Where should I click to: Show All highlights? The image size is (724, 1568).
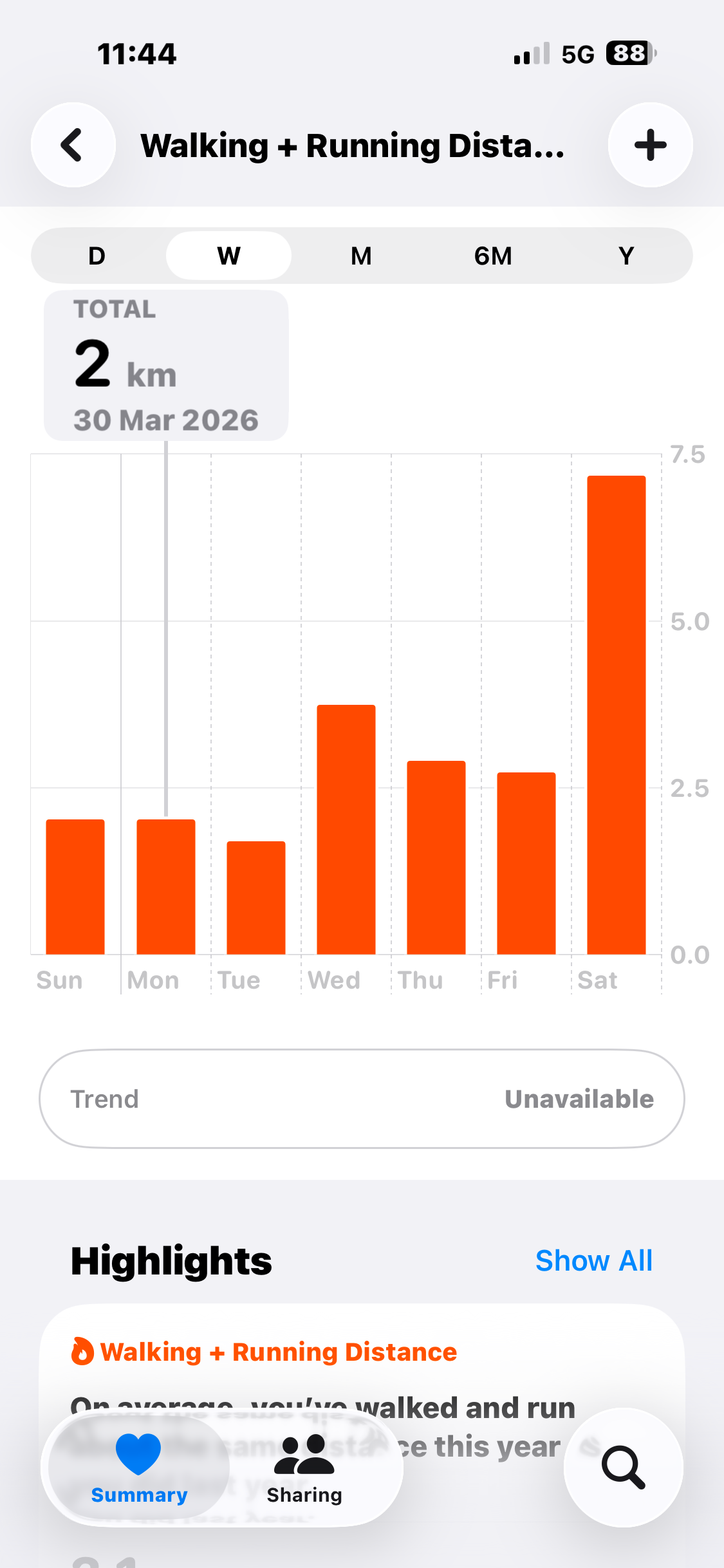(593, 1260)
